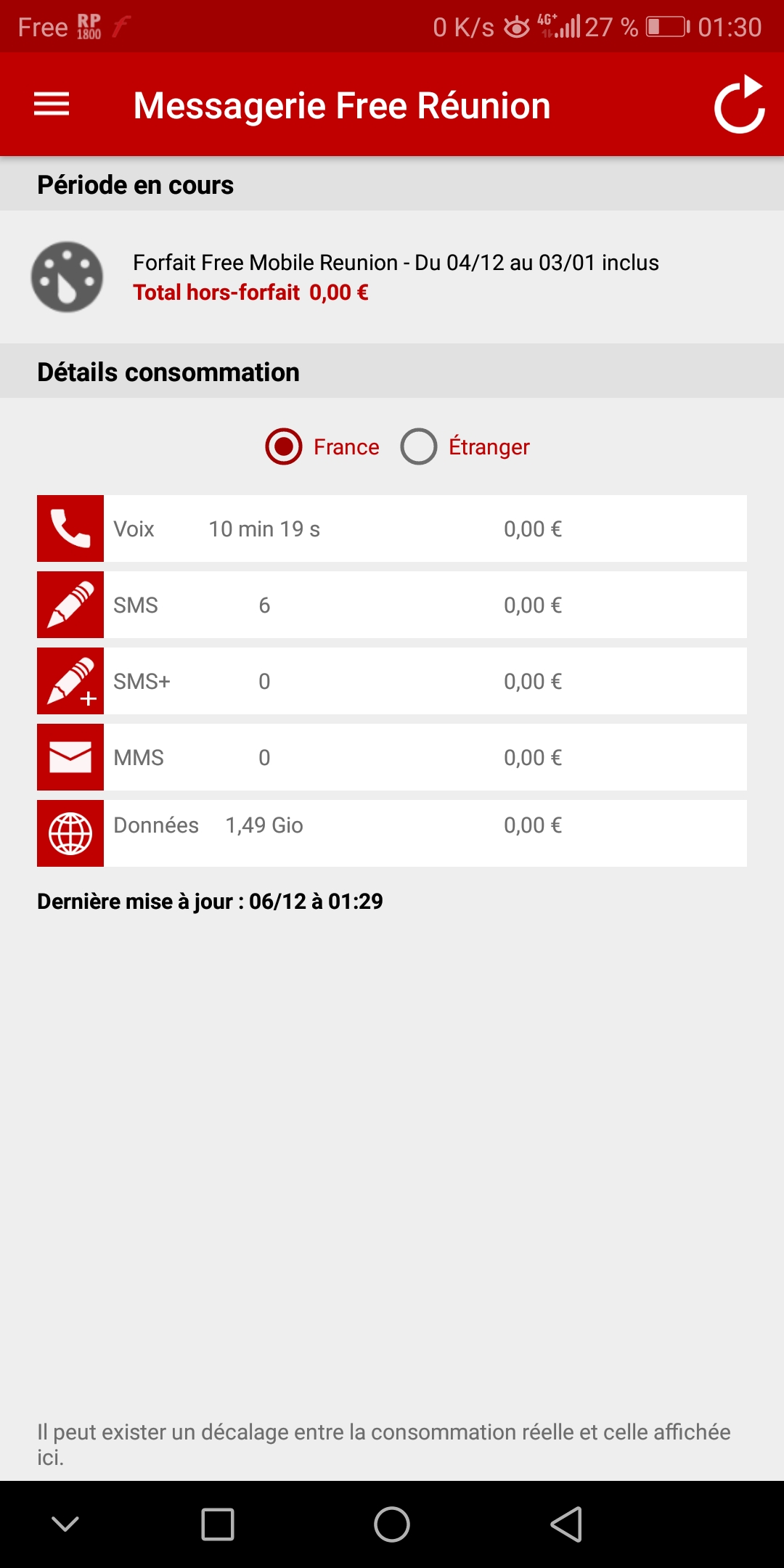Viewport: 784px width, 1568px height.
Task: Select the France radio button
Action: coord(284,446)
